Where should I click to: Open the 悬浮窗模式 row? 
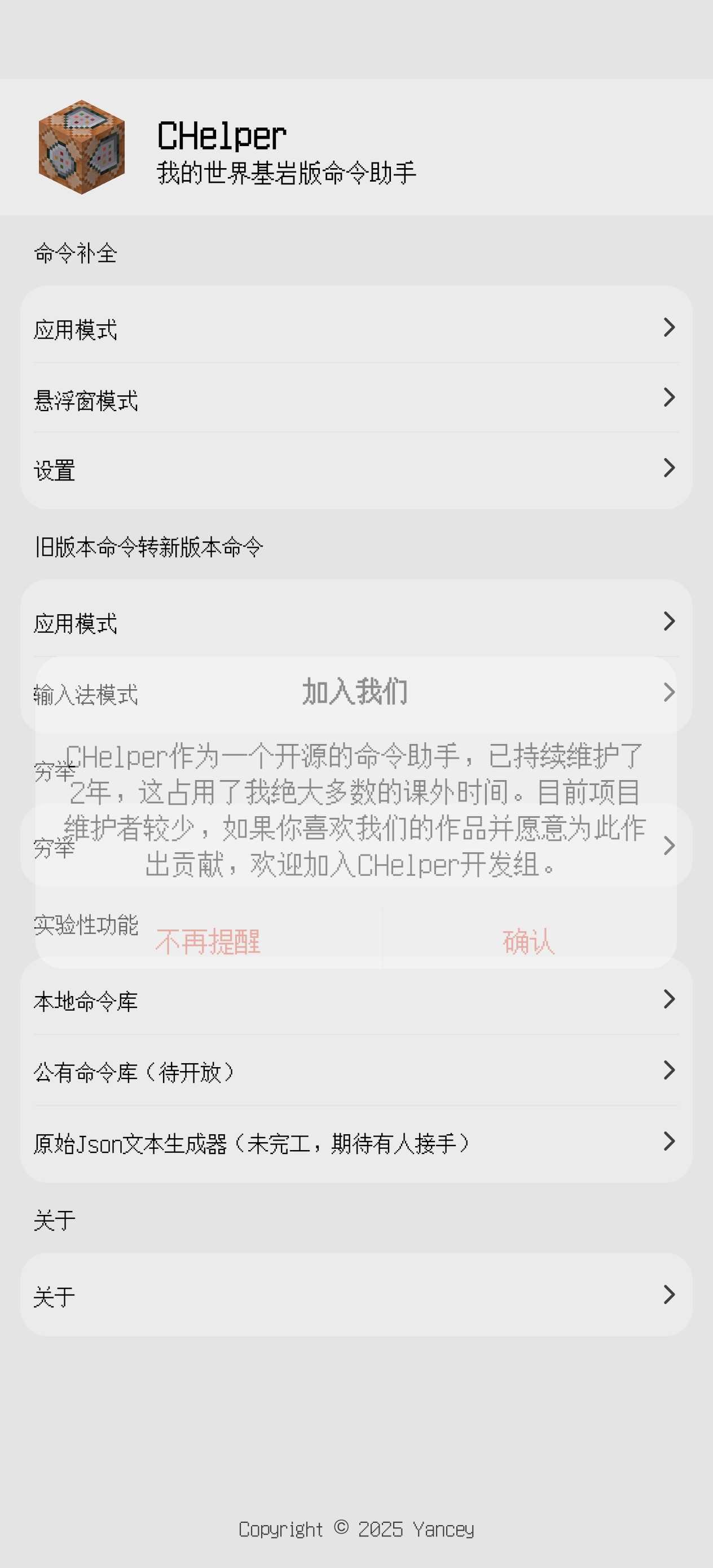(356, 399)
